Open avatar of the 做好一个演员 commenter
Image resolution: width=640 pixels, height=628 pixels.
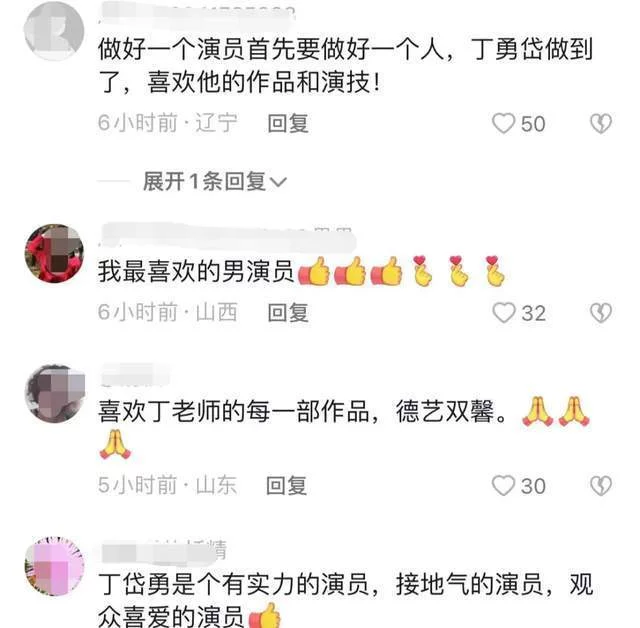pos(54,30)
